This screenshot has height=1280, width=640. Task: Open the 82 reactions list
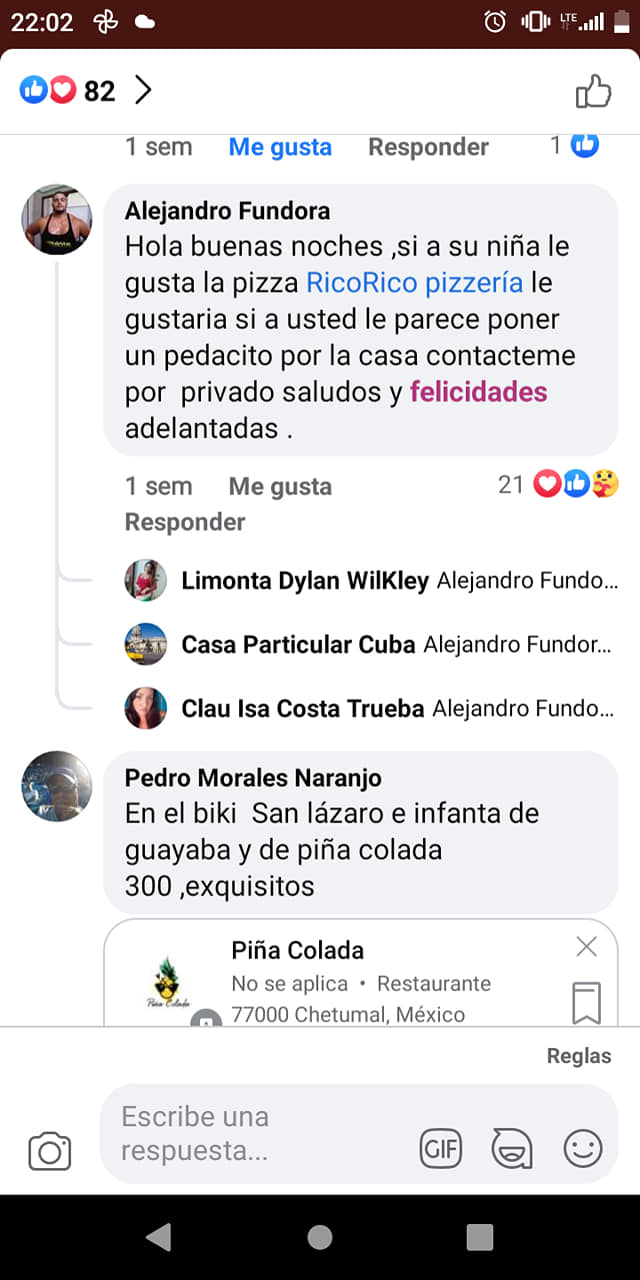(x=85, y=91)
